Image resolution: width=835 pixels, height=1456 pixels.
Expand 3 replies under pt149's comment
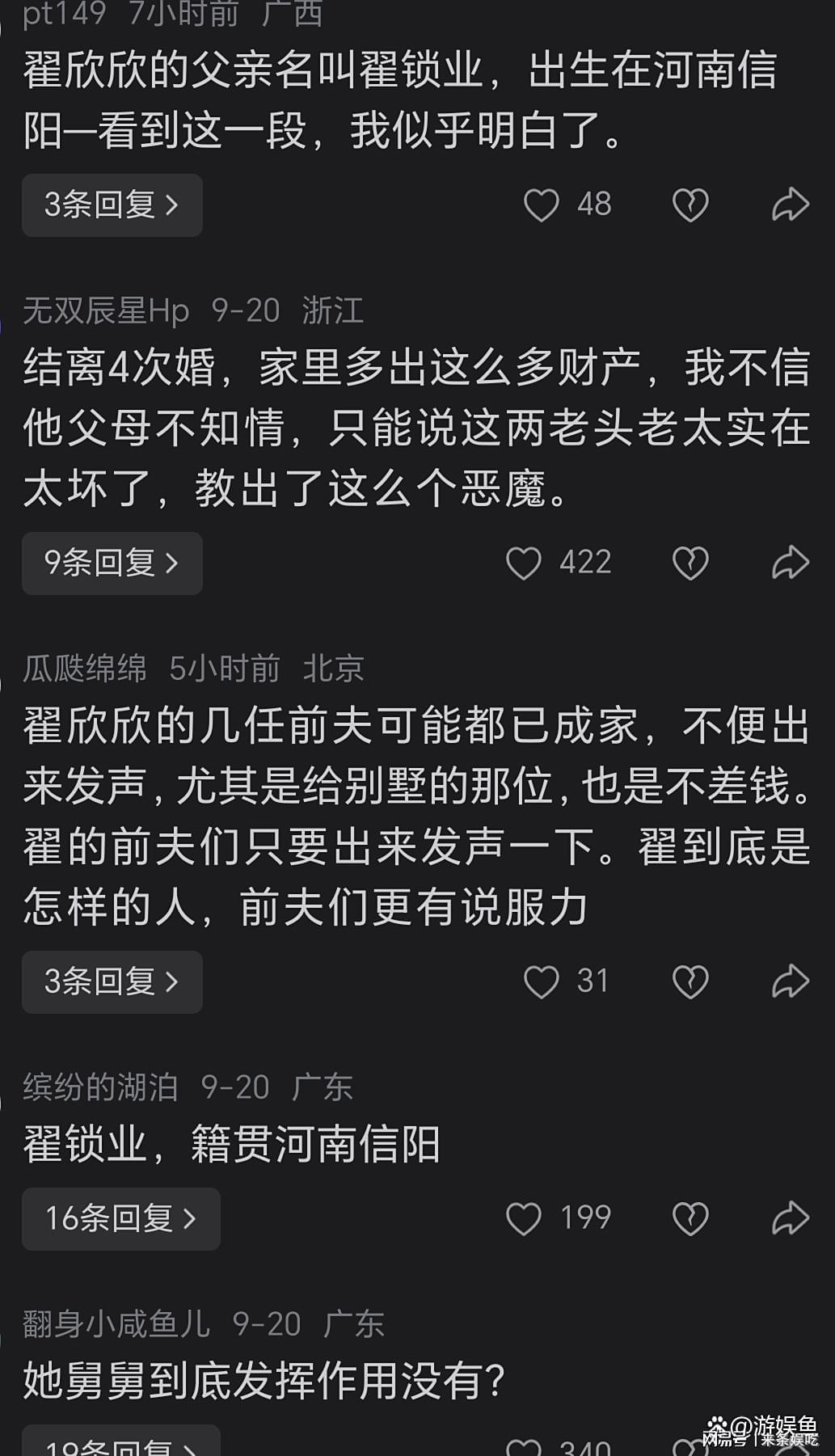[x=112, y=205]
